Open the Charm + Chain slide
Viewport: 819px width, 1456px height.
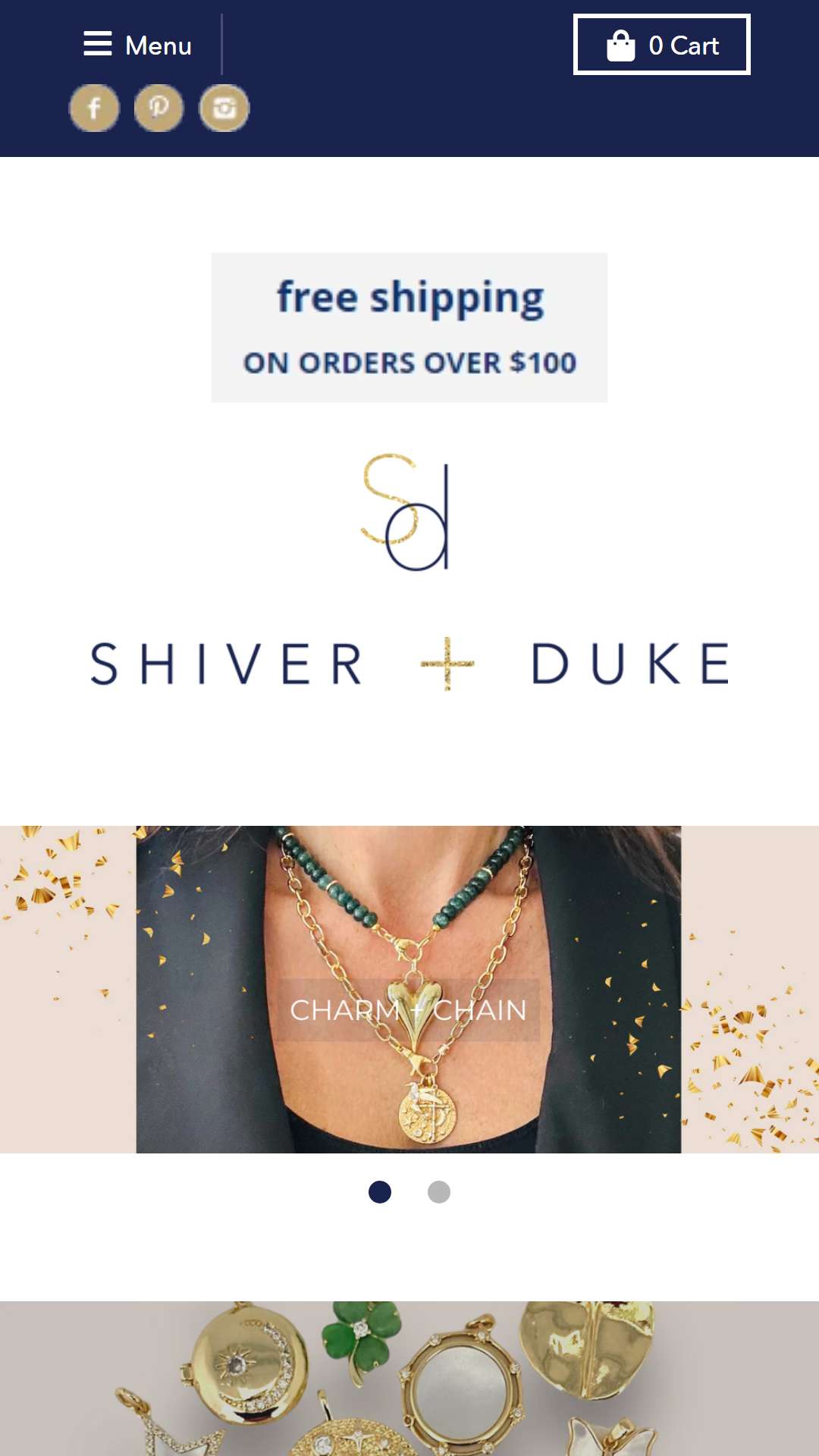click(x=409, y=989)
